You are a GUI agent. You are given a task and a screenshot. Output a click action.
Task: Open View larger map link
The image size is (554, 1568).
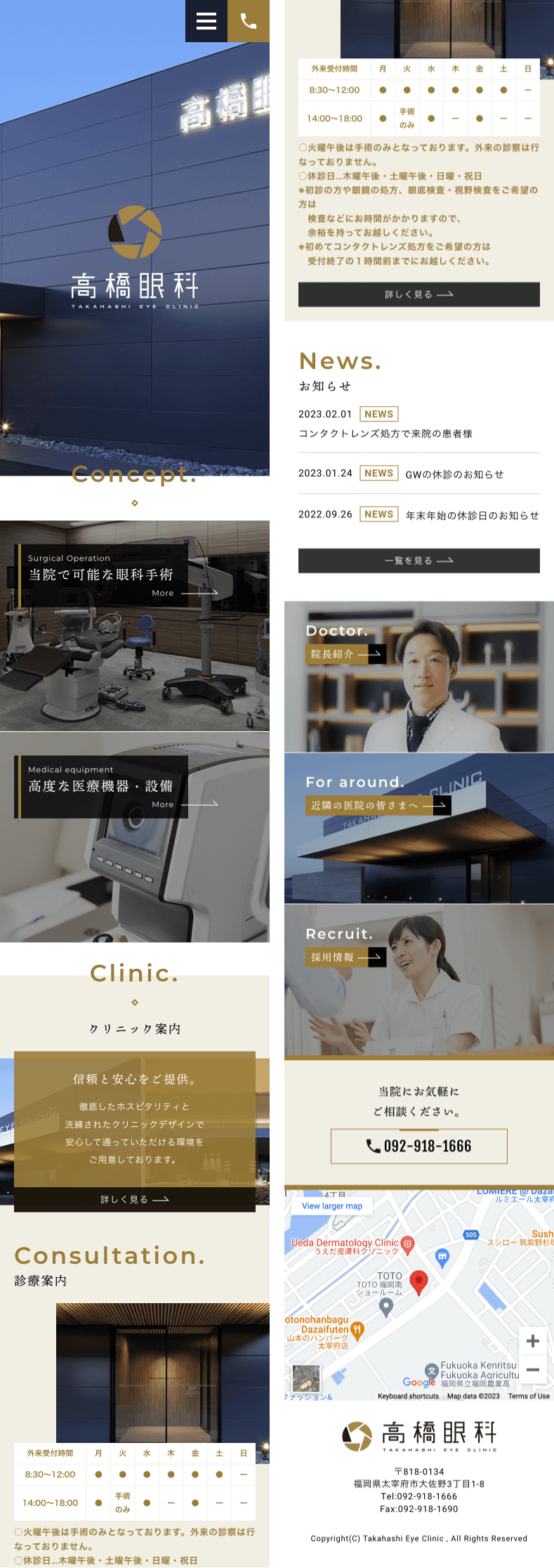pyautogui.click(x=332, y=1206)
